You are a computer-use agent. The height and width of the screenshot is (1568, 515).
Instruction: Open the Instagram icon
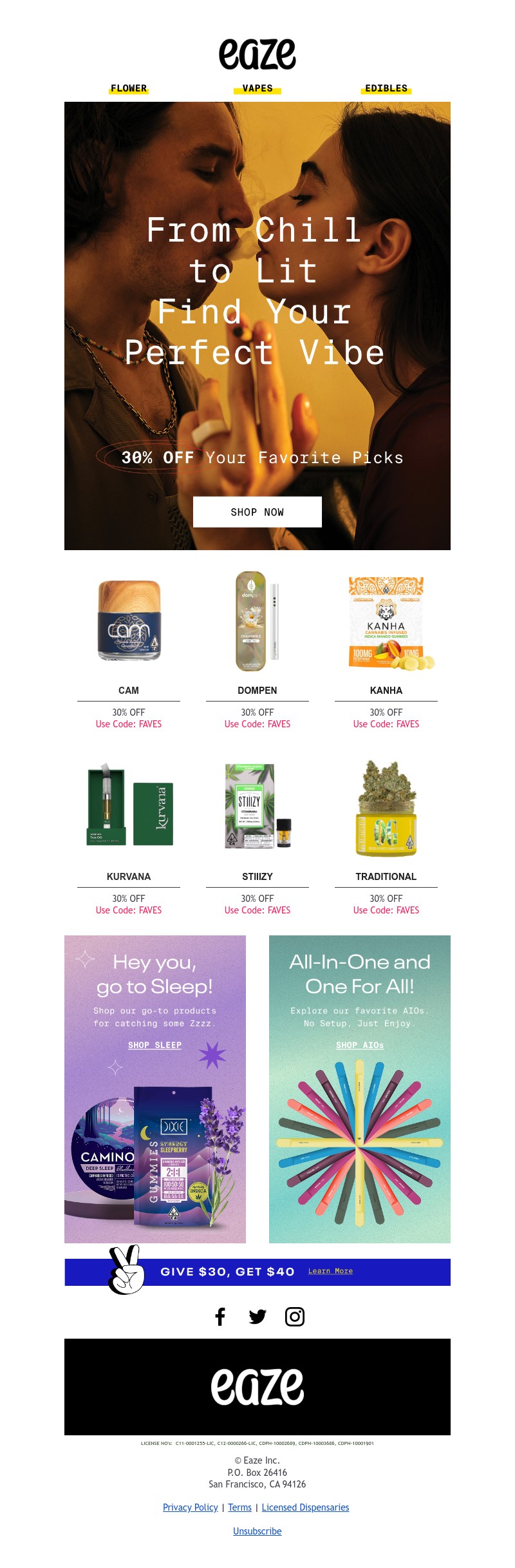(295, 1317)
